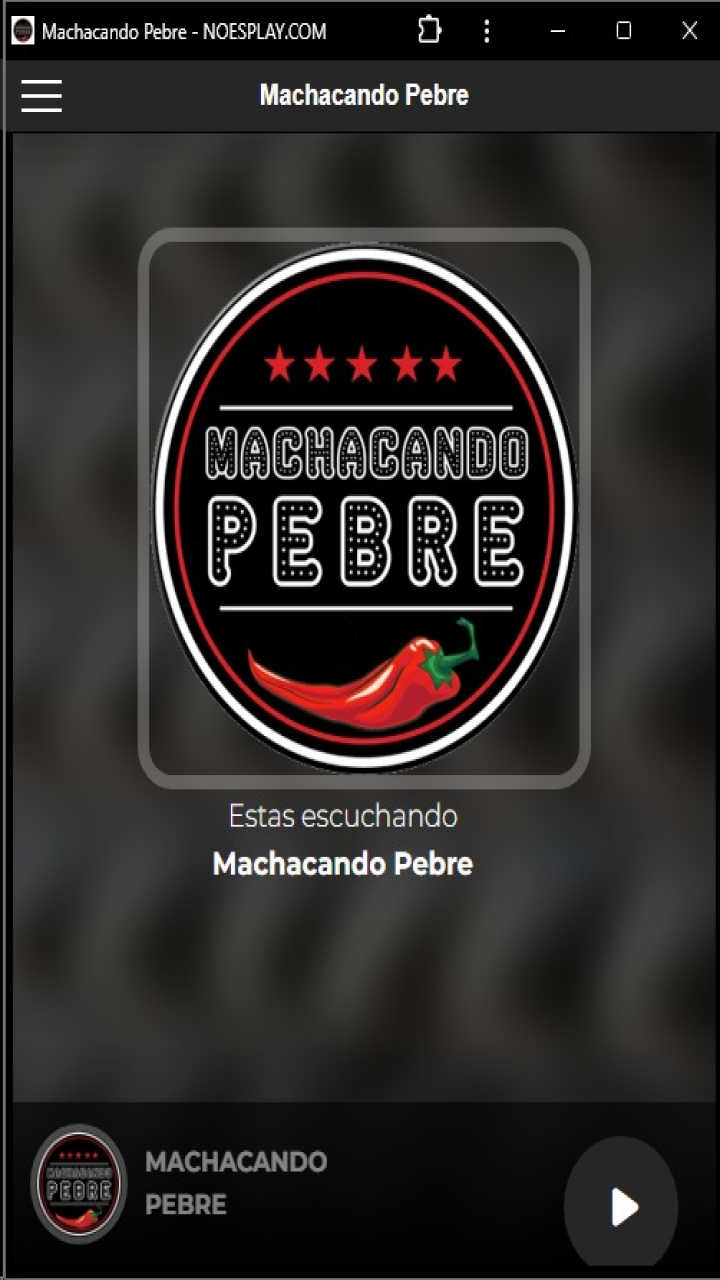
Task: Open the hamburger drawer menu
Action: (41, 96)
